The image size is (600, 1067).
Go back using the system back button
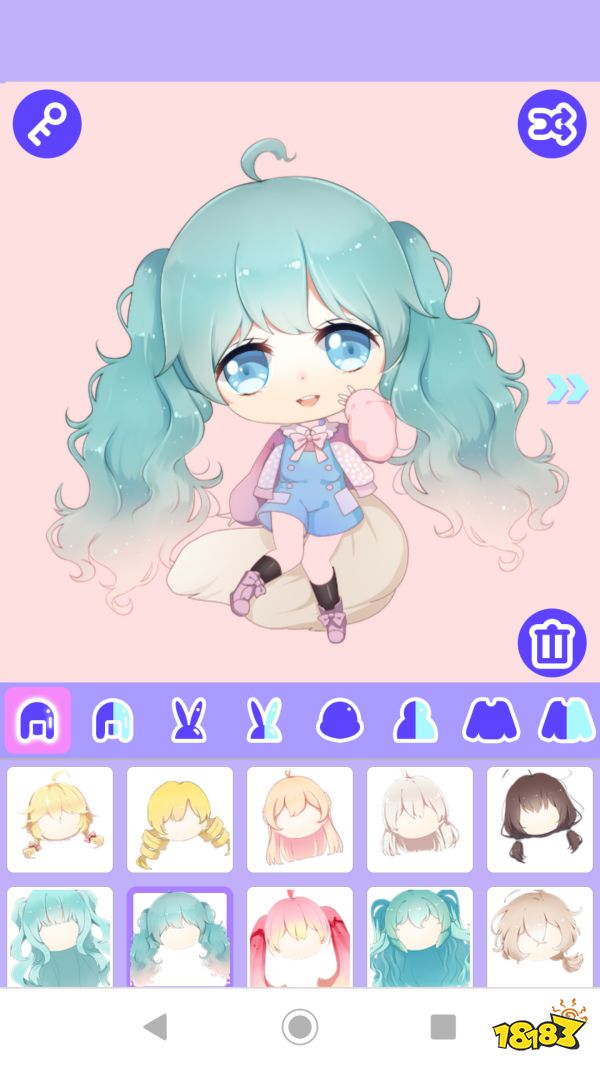click(155, 1026)
